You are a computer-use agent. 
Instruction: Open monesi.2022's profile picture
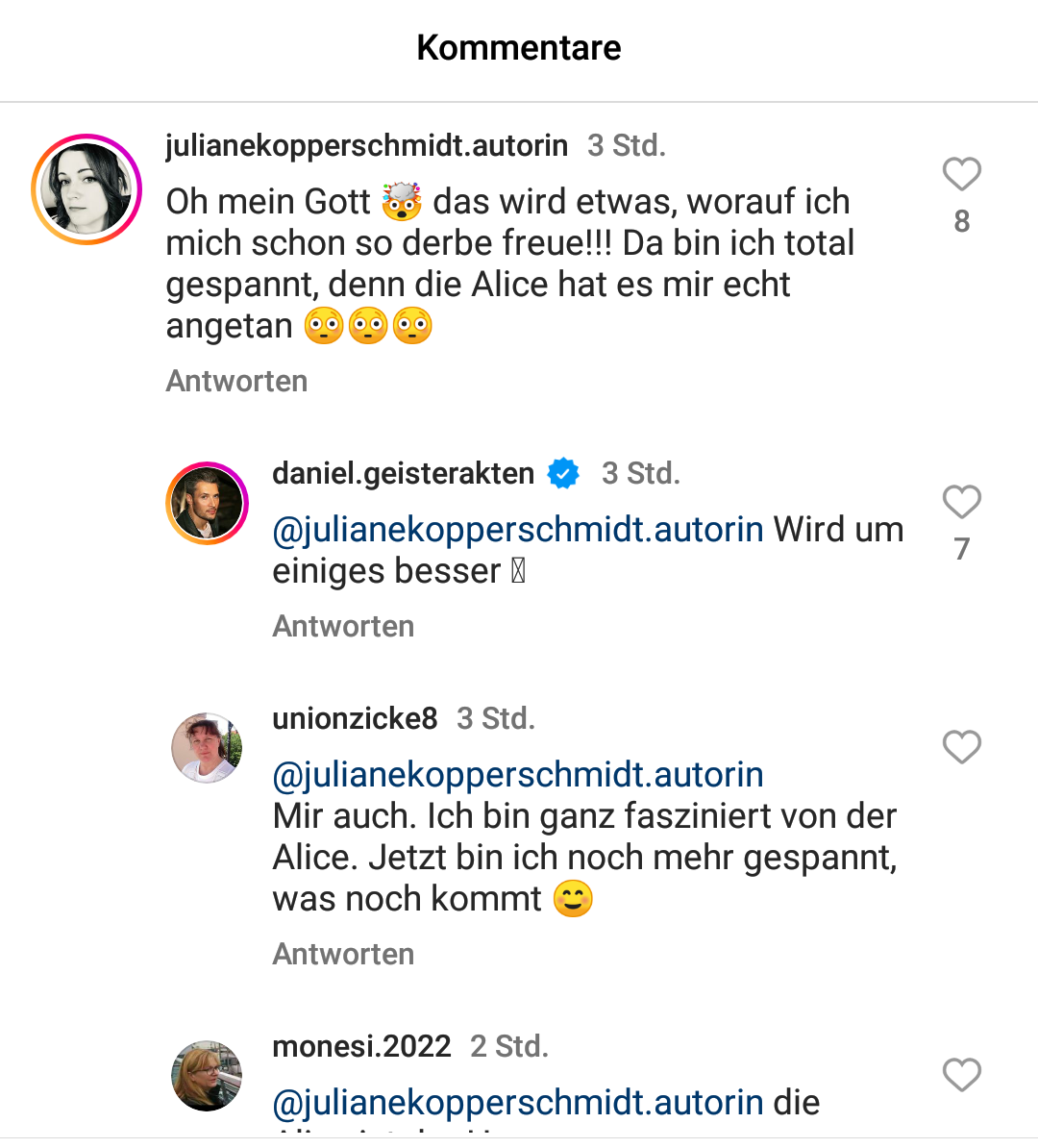pyautogui.click(x=207, y=1076)
